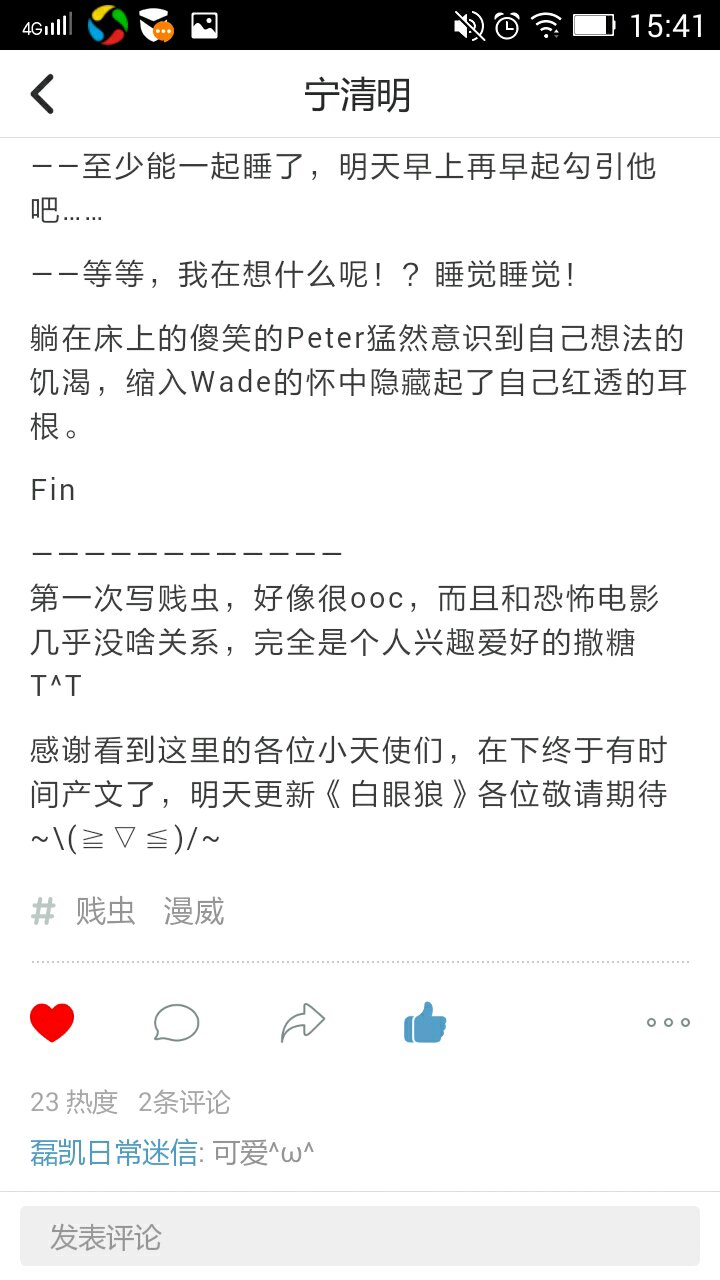Open the comment bubble icon
Image resolution: width=720 pixels, height=1280 pixels.
(177, 1023)
